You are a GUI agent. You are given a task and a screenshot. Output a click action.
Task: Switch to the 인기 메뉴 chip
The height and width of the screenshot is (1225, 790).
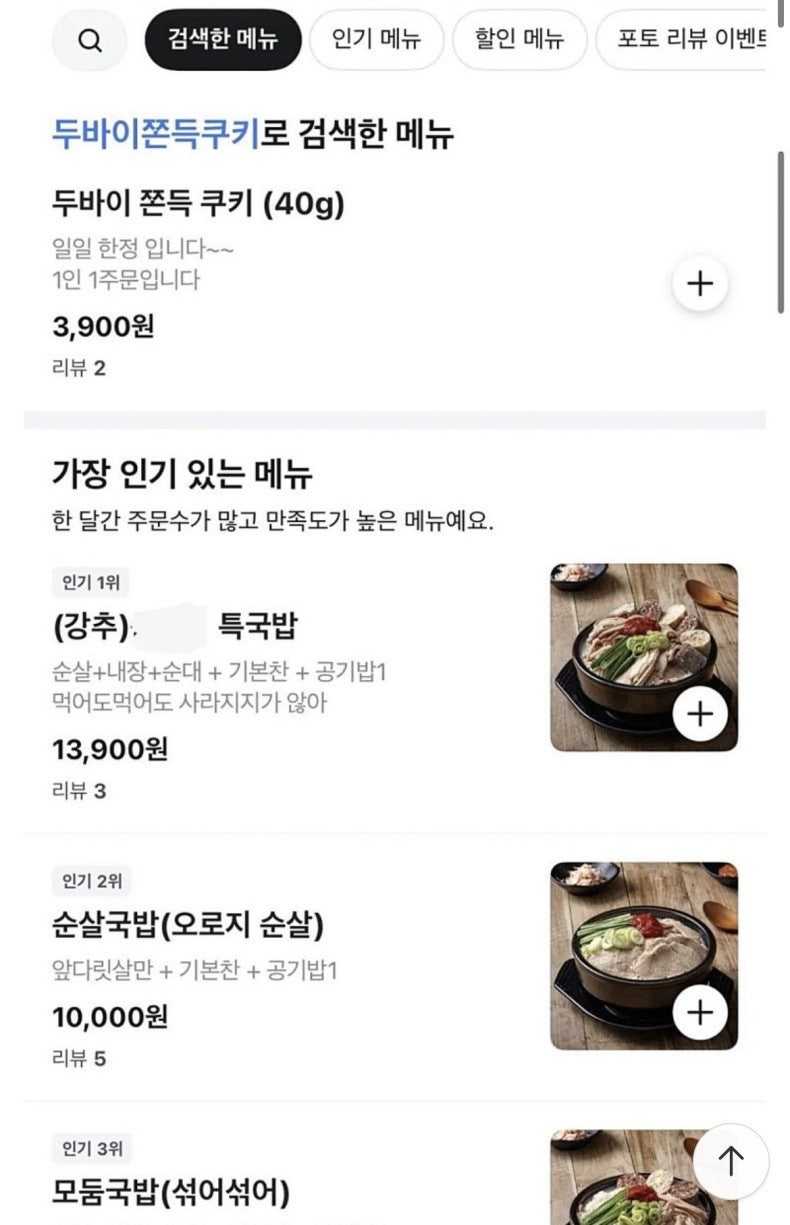click(376, 40)
